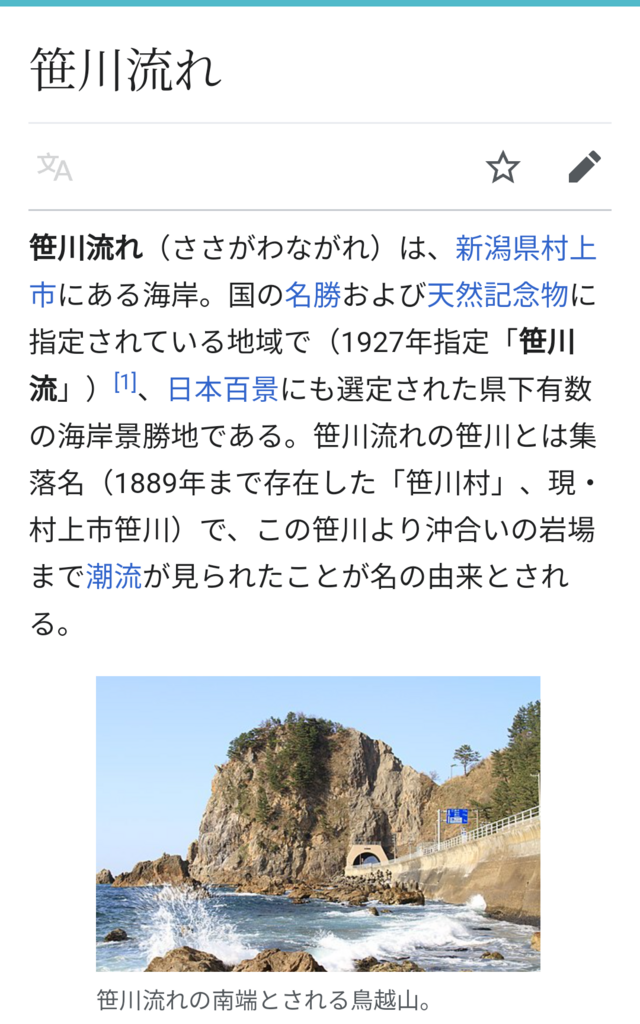Add this article to the watchlist star

[x=503, y=167]
